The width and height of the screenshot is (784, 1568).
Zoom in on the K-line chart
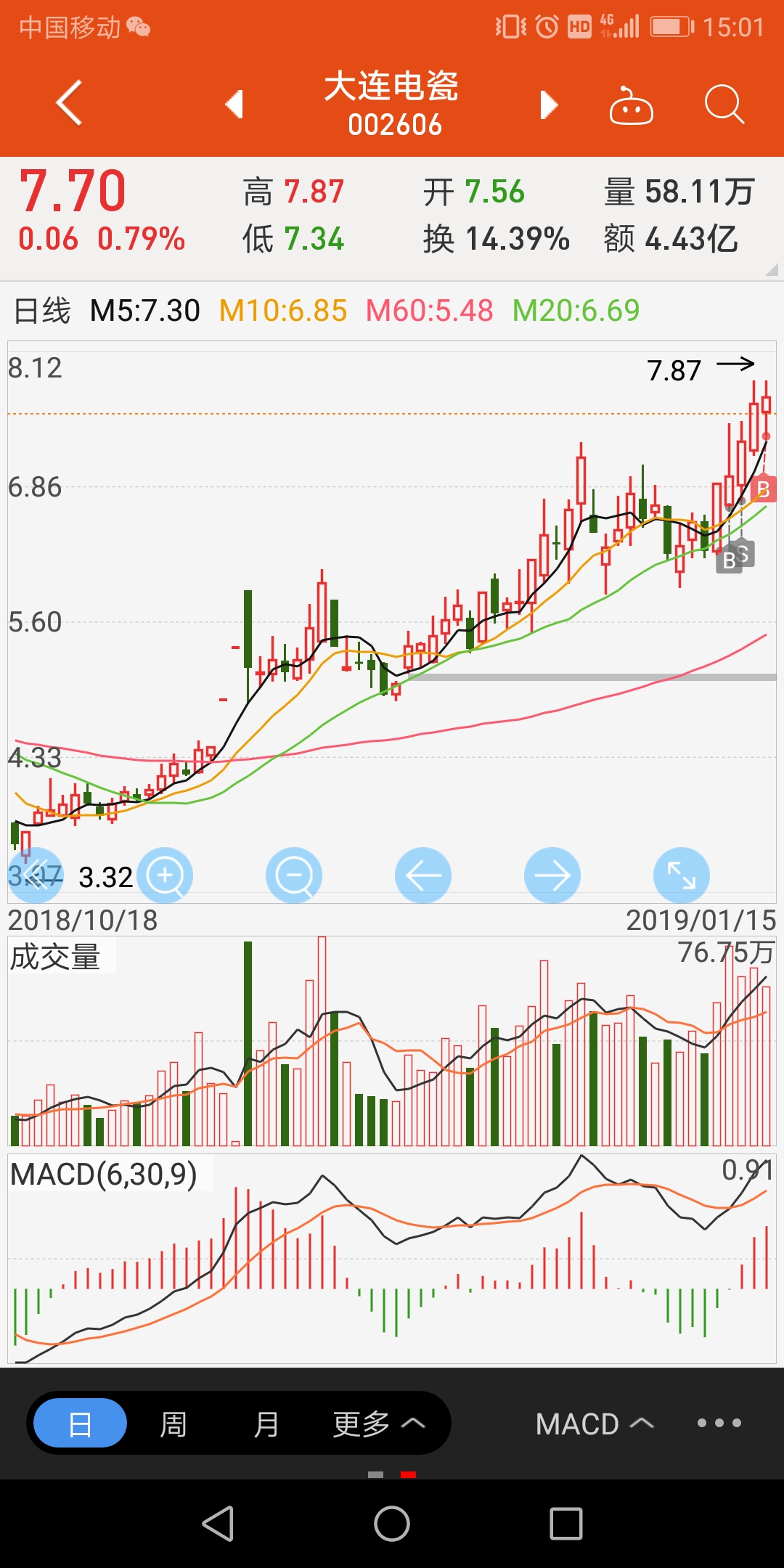(166, 875)
